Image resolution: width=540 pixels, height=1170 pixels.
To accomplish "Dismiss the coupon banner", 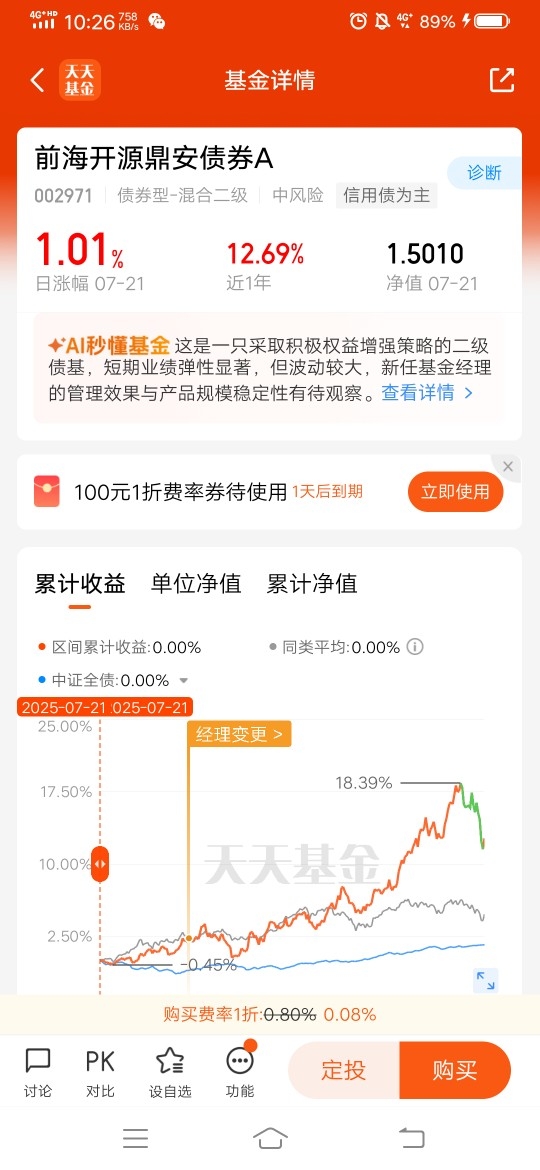I will pos(508,467).
